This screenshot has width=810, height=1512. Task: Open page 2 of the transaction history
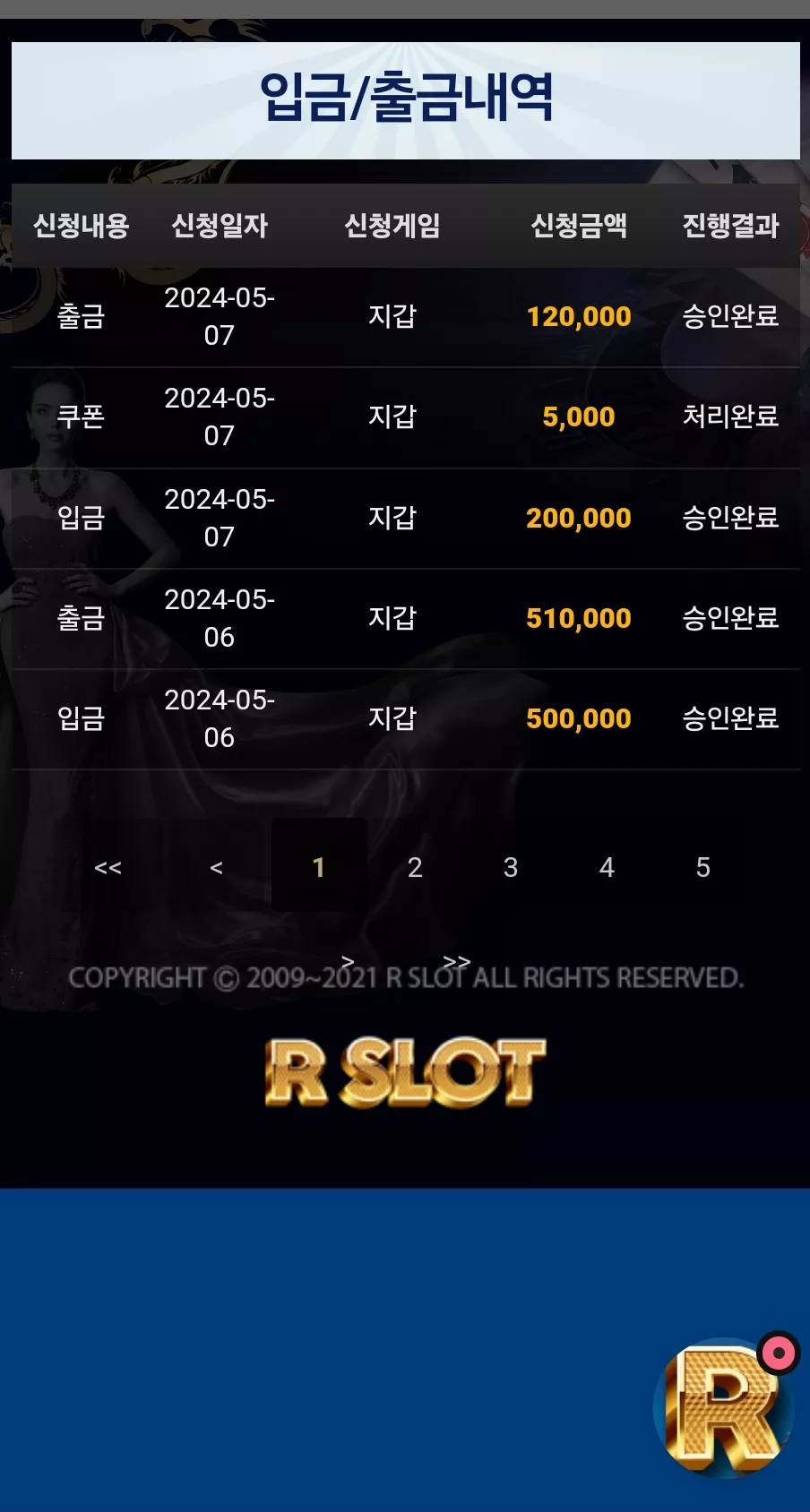[415, 866]
